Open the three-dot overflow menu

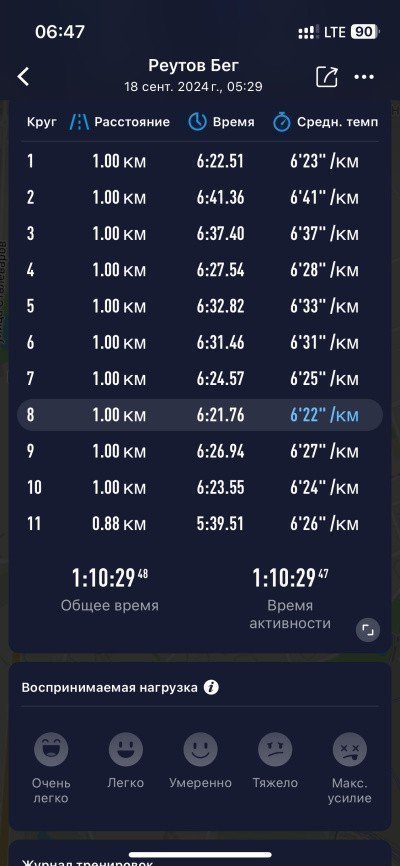[x=364, y=77]
